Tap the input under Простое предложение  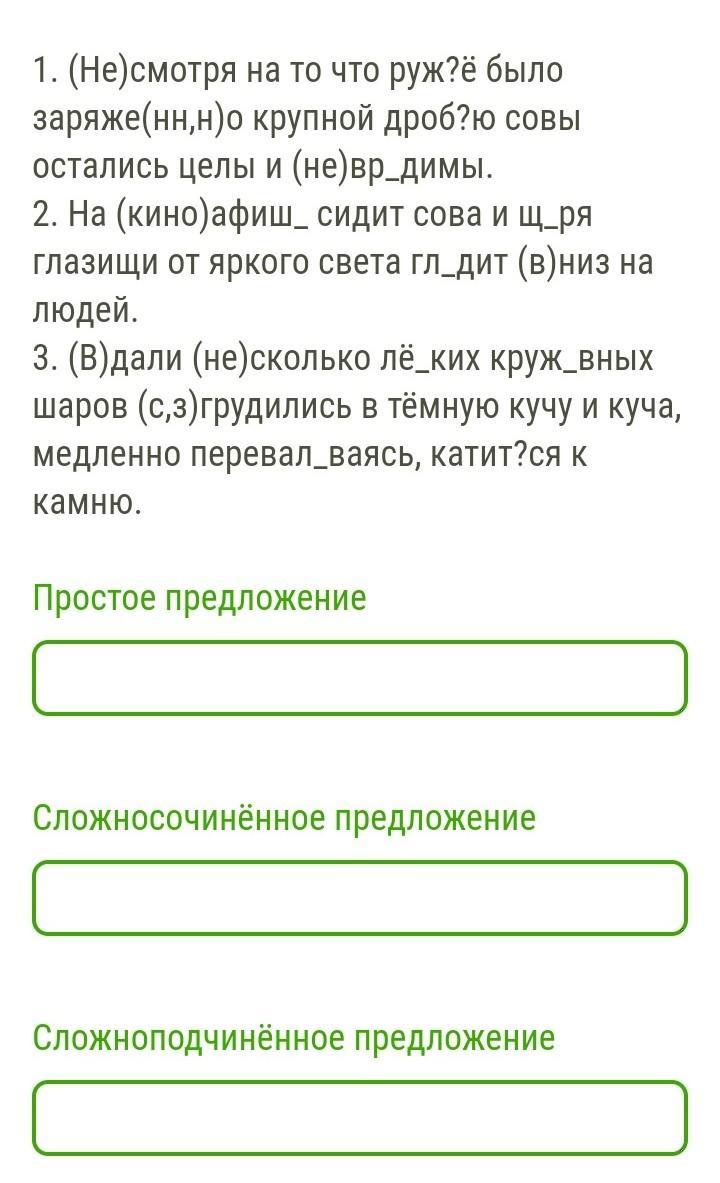pos(360,678)
